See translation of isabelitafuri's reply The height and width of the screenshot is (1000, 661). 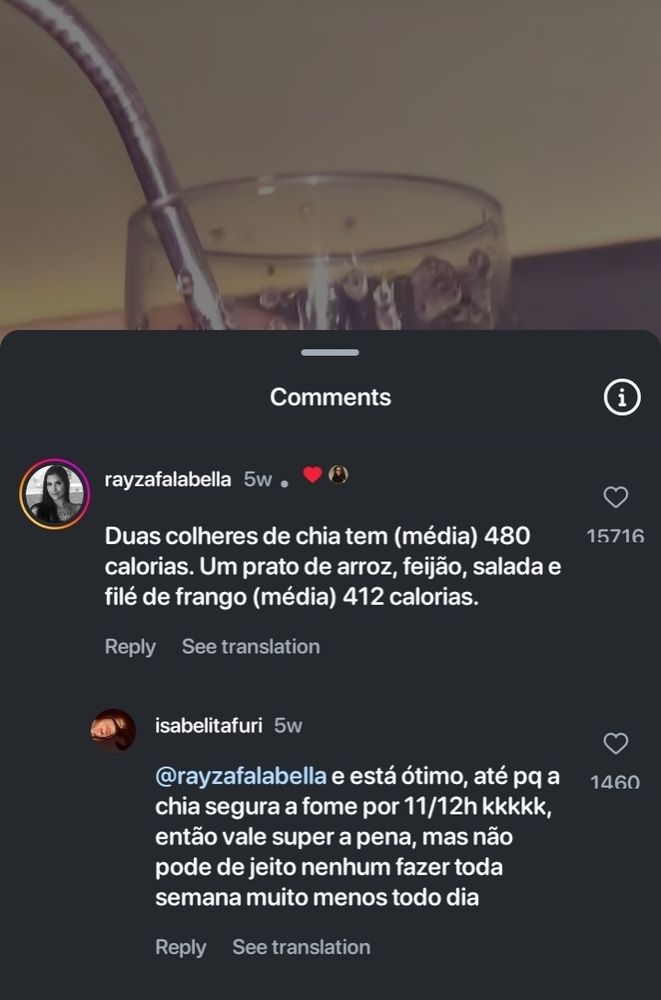coord(301,947)
